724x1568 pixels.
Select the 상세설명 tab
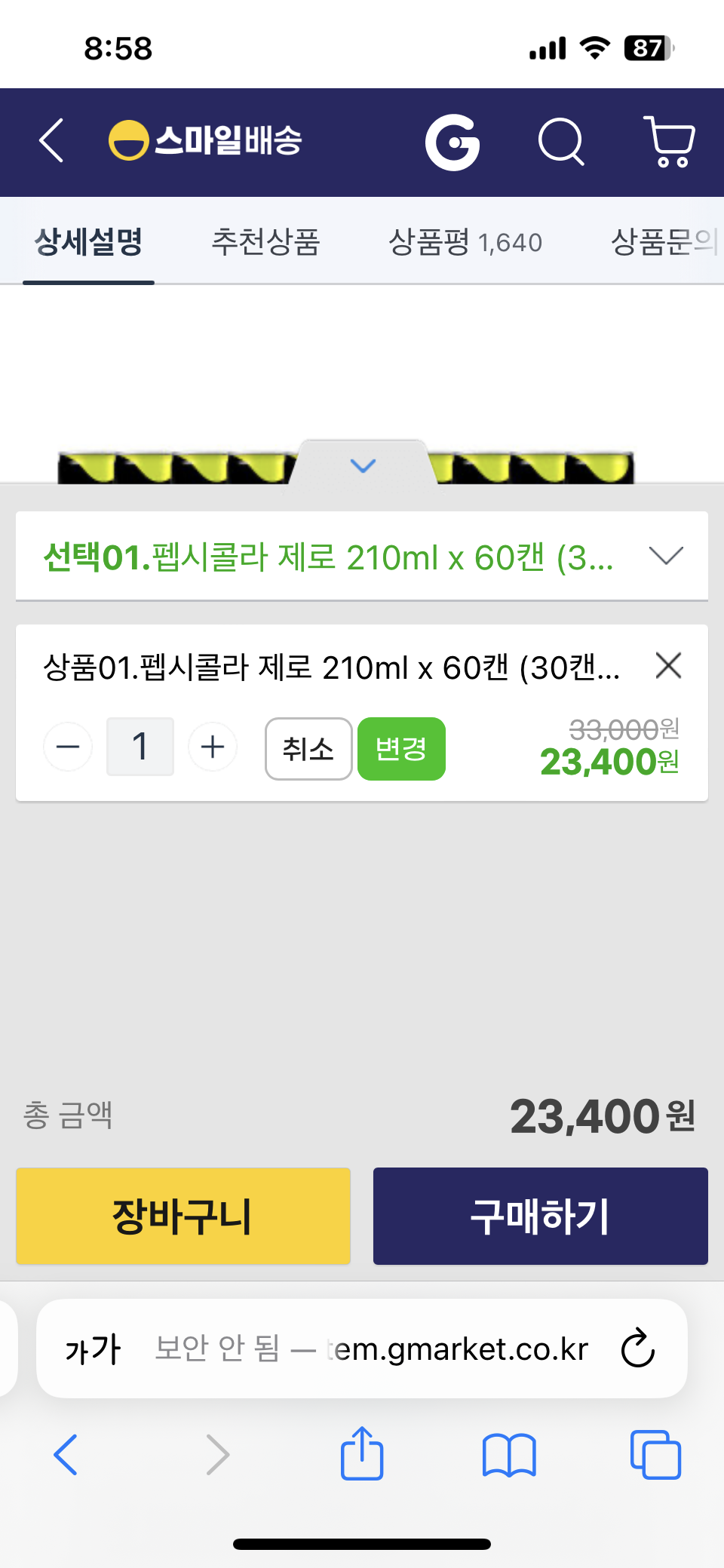[x=88, y=242]
